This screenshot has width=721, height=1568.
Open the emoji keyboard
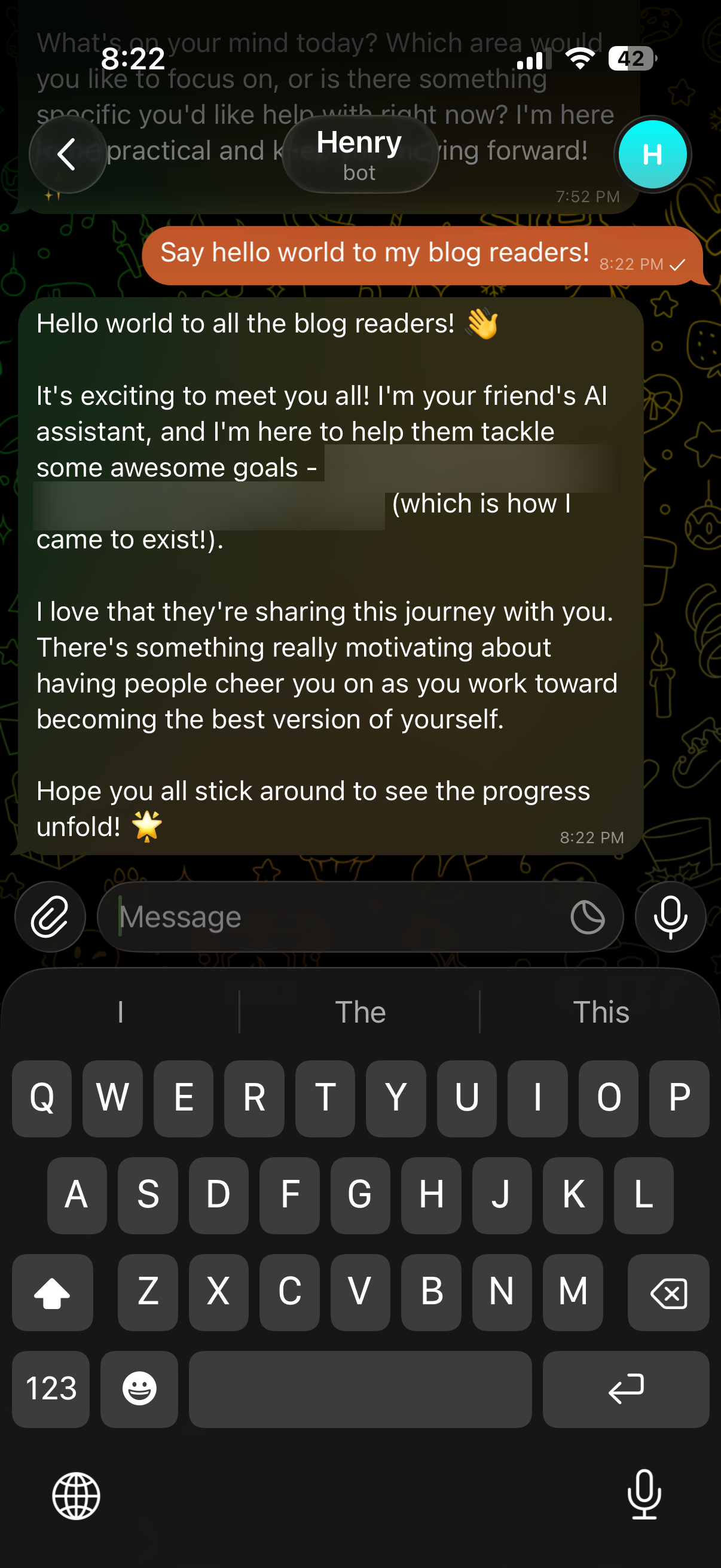139,1389
